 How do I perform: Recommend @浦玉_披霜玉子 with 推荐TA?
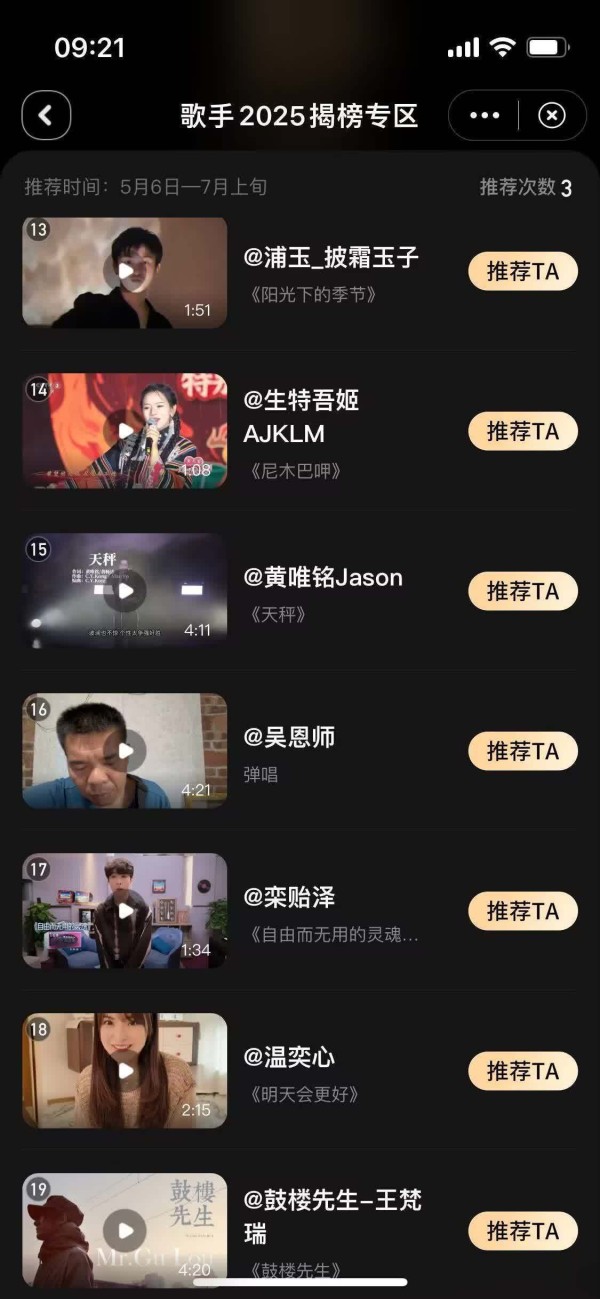pos(523,271)
